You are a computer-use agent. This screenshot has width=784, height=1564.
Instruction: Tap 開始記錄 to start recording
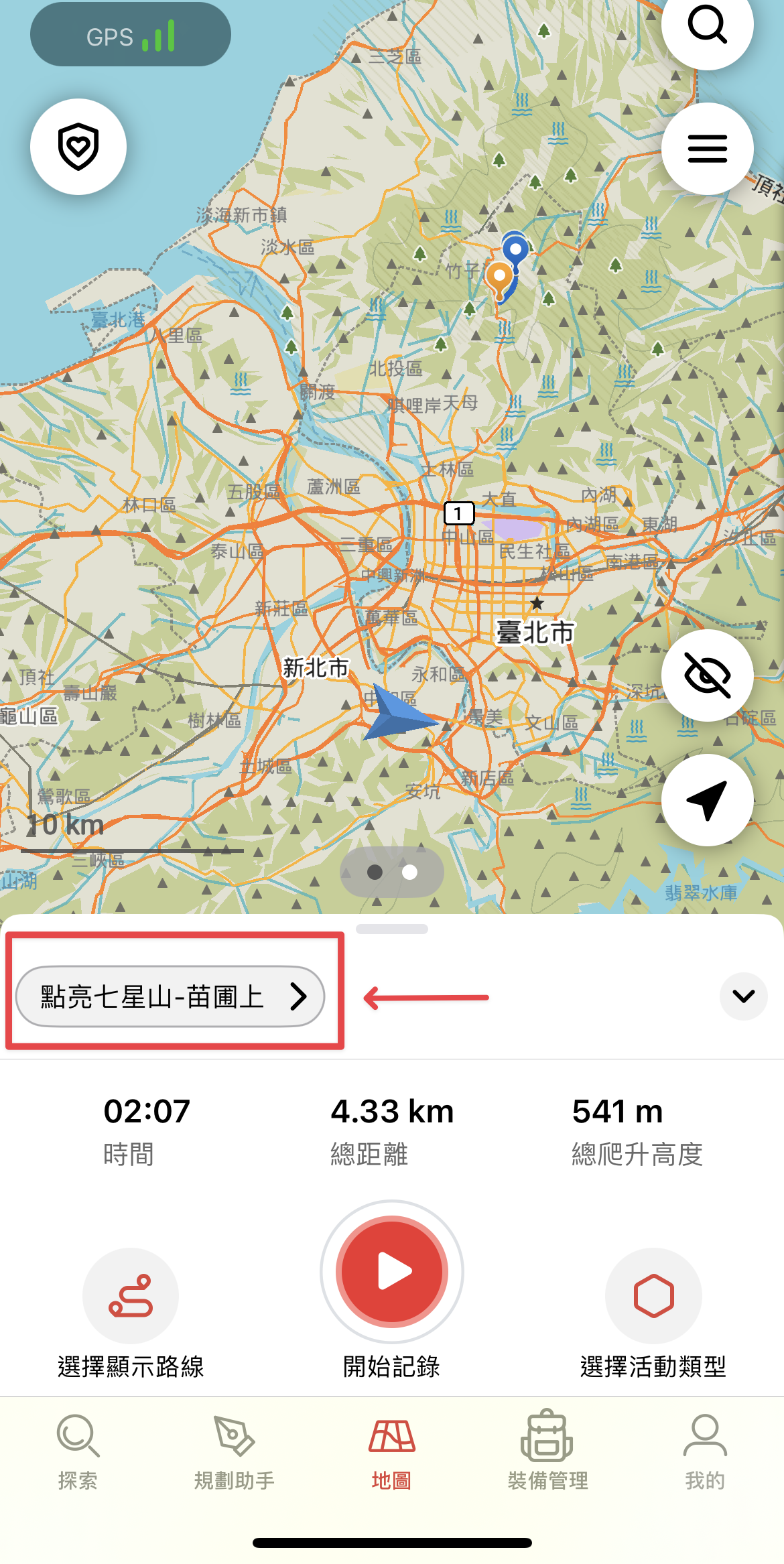point(392,1271)
